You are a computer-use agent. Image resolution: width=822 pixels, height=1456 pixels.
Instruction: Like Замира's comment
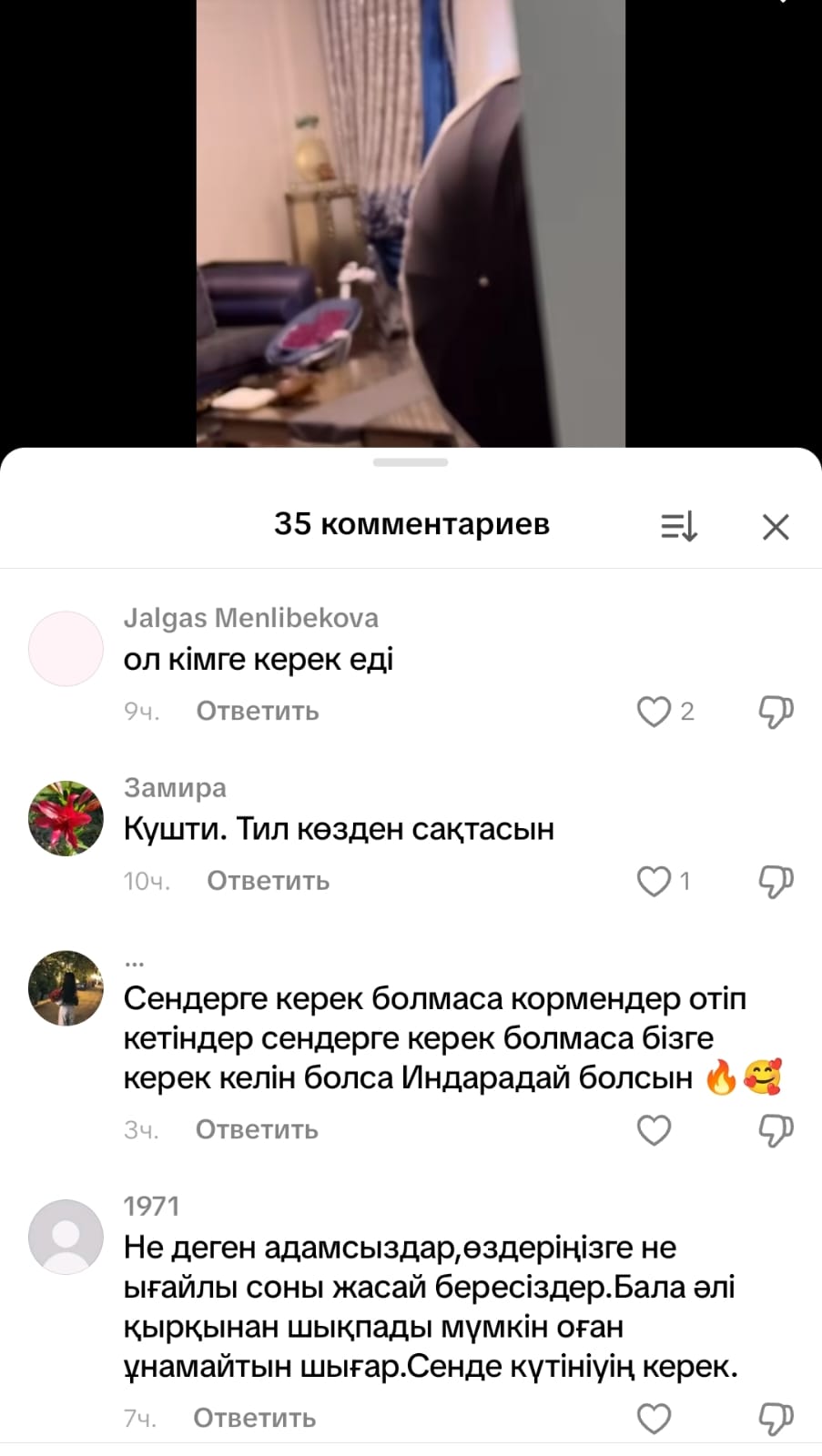654,881
